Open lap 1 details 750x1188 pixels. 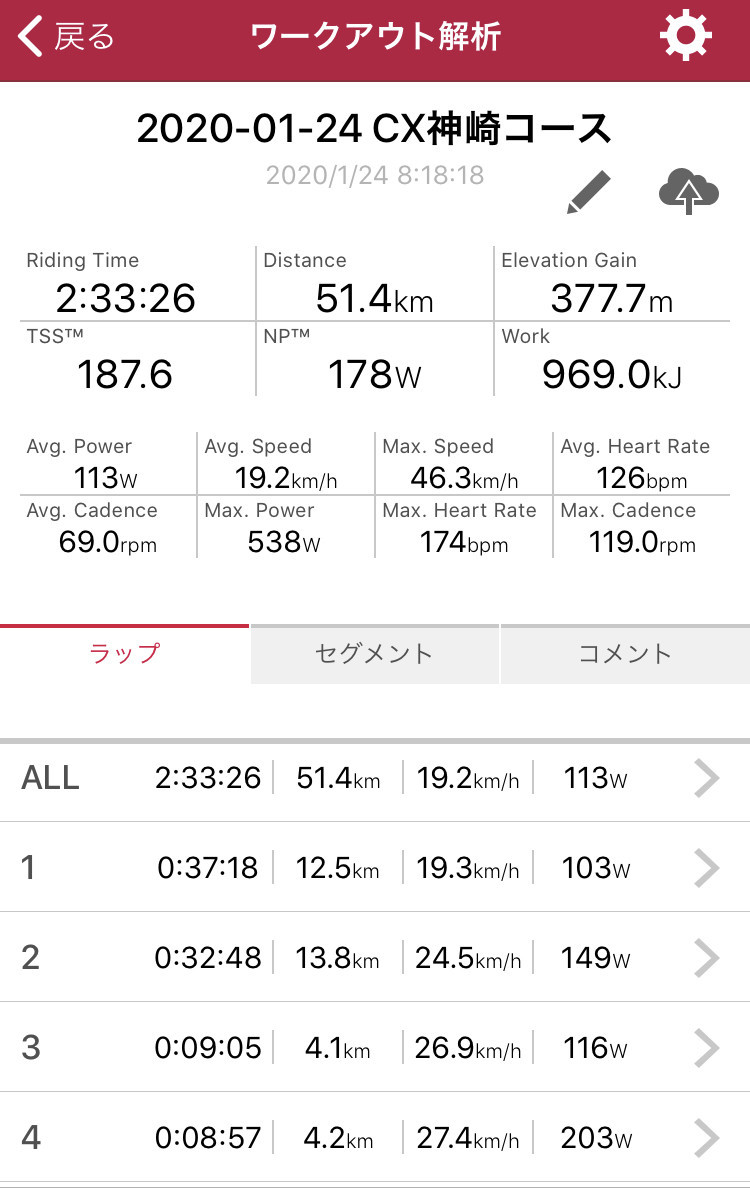(x=375, y=868)
